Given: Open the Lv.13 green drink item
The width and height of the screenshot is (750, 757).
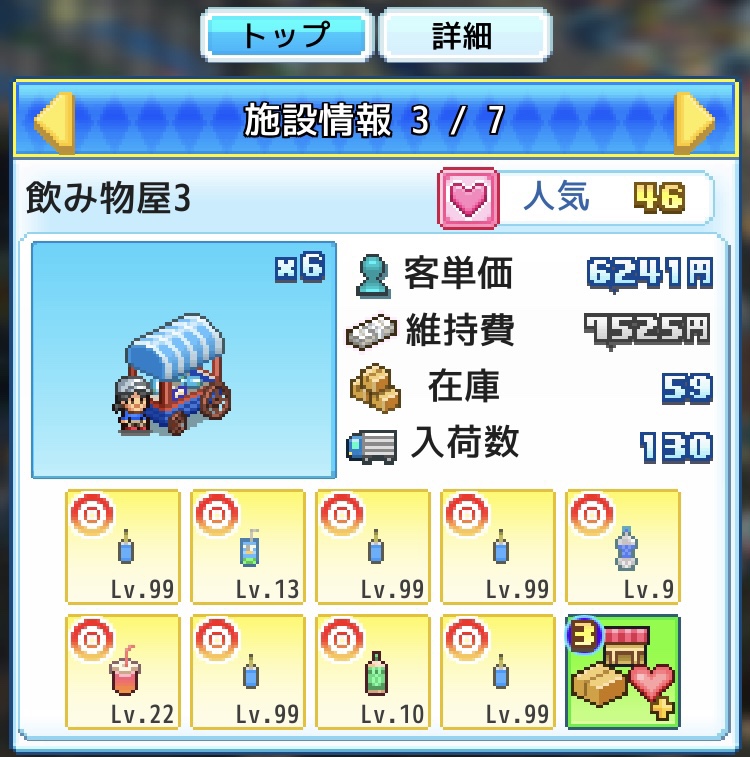Looking at the screenshot, I should coord(248,547).
